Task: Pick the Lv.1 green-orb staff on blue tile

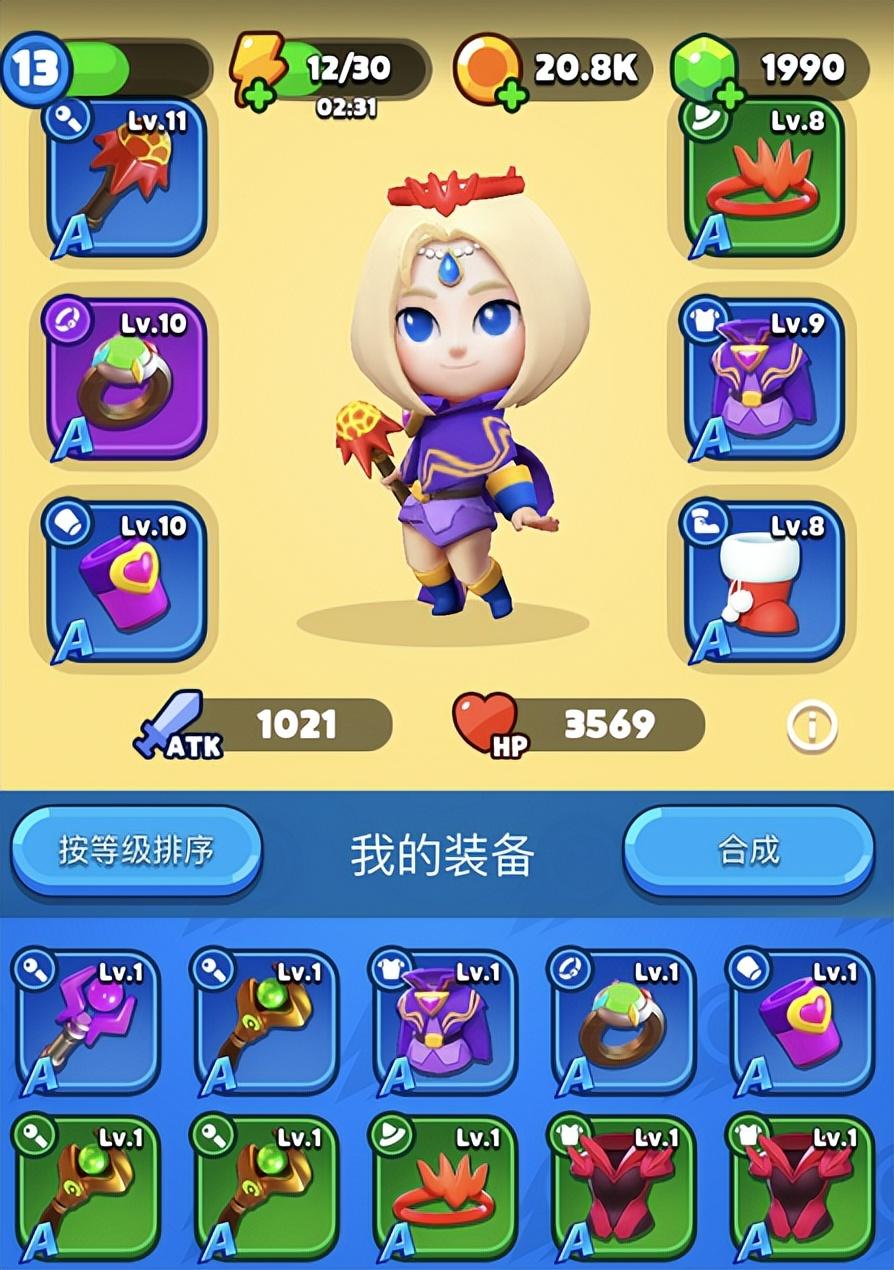Action: (x=266, y=1022)
